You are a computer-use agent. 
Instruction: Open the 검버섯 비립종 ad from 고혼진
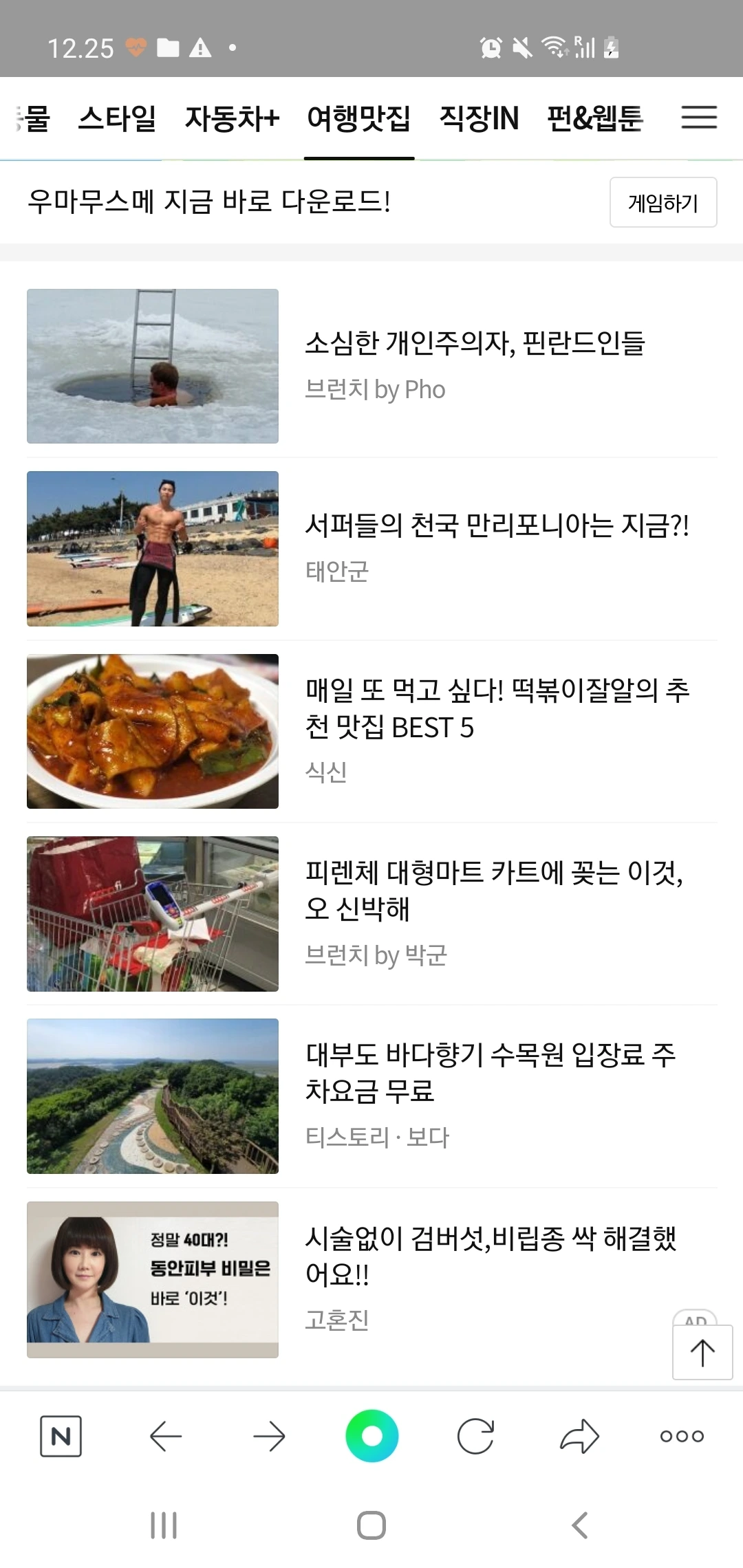pos(491,1256)
